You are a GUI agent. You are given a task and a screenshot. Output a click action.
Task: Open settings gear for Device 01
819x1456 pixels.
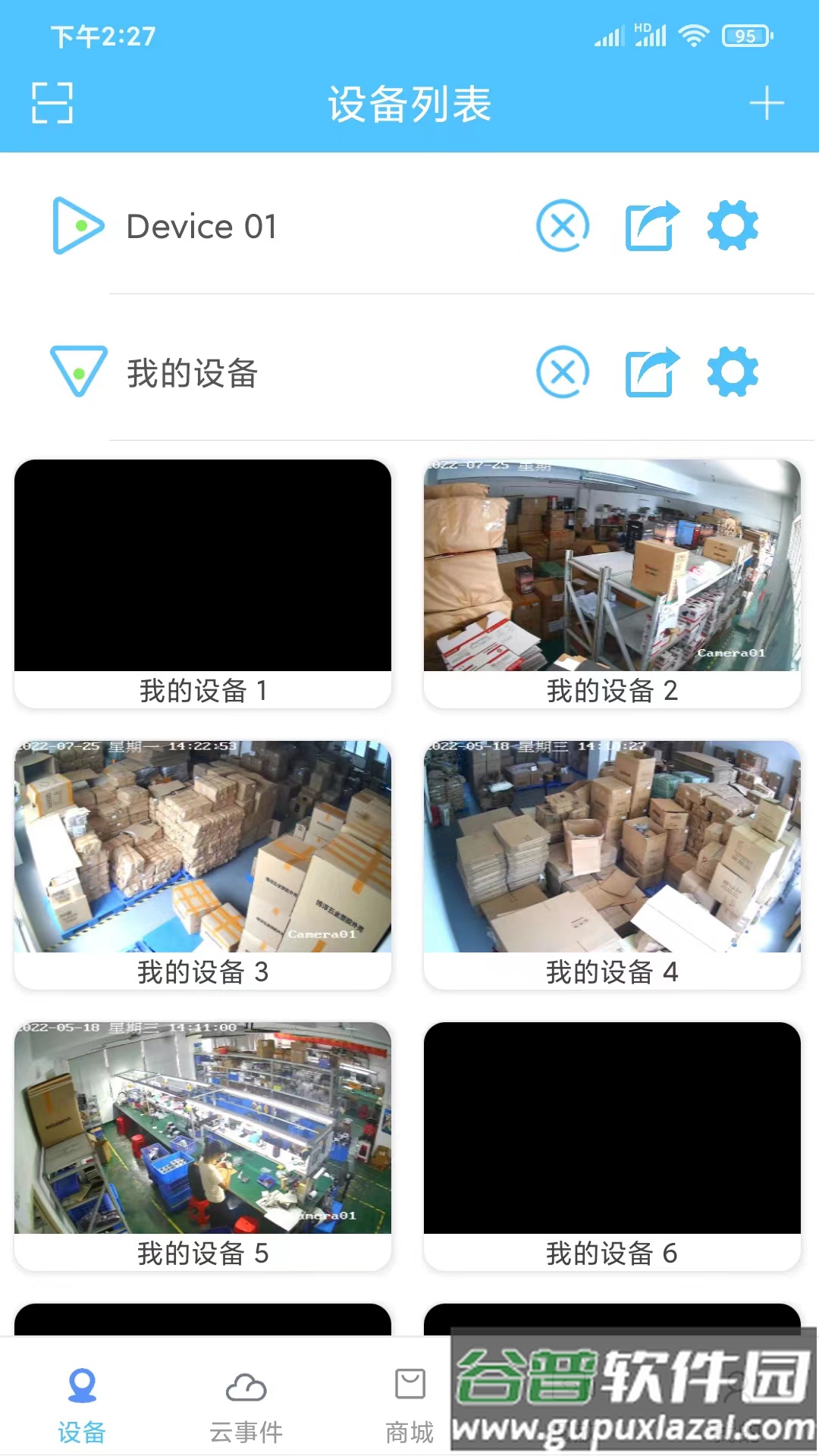point(732,226)
